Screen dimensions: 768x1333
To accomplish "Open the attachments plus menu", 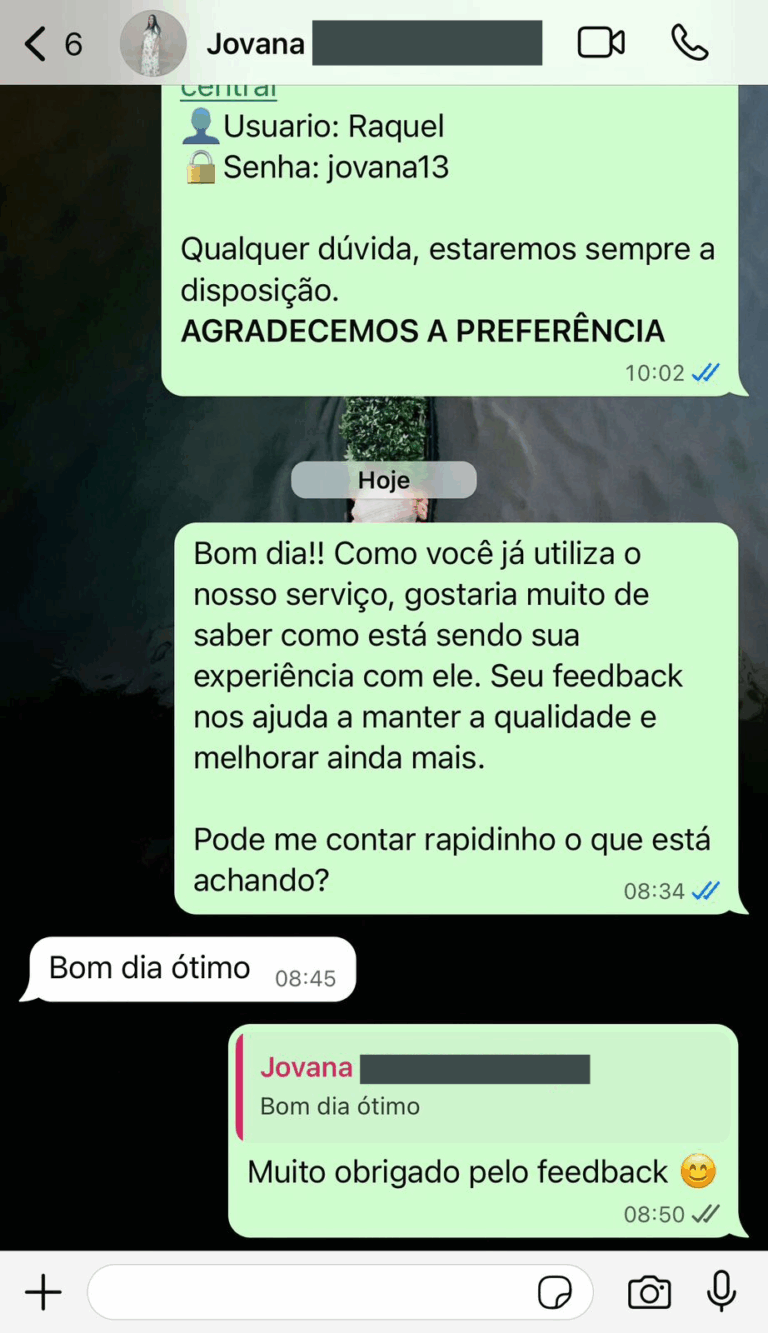I will tap(43, 1293).
